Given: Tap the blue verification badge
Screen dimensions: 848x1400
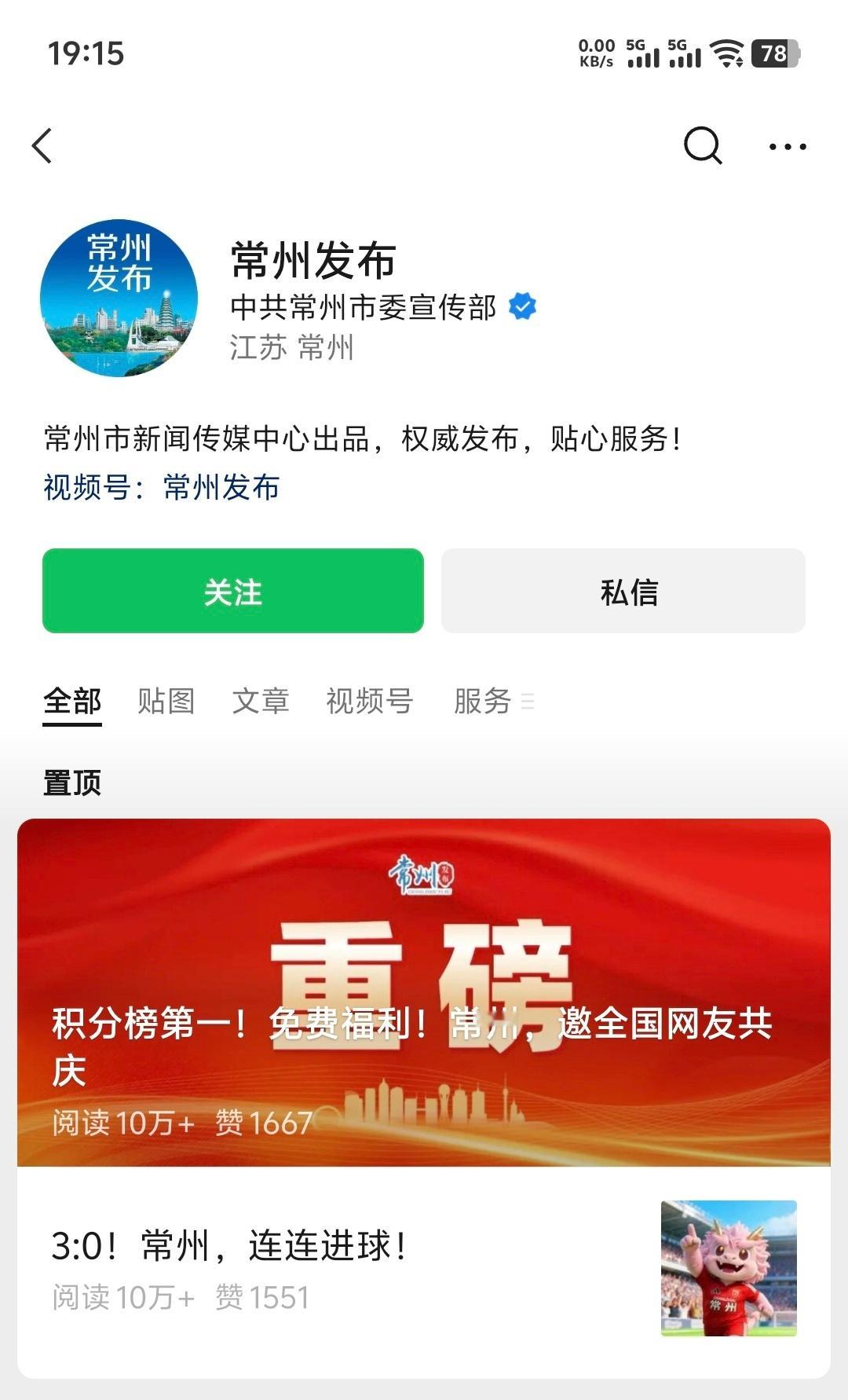Looking at the screenshot, I should click(x=521, y=307).
